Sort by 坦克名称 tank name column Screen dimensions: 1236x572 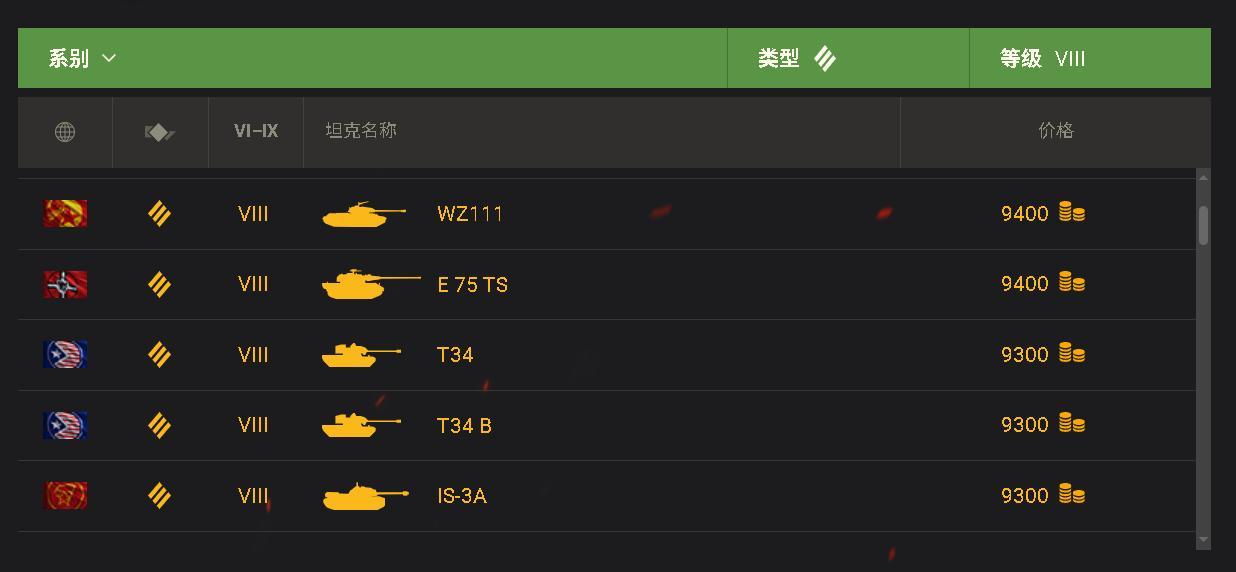click(x=361, y=131)
